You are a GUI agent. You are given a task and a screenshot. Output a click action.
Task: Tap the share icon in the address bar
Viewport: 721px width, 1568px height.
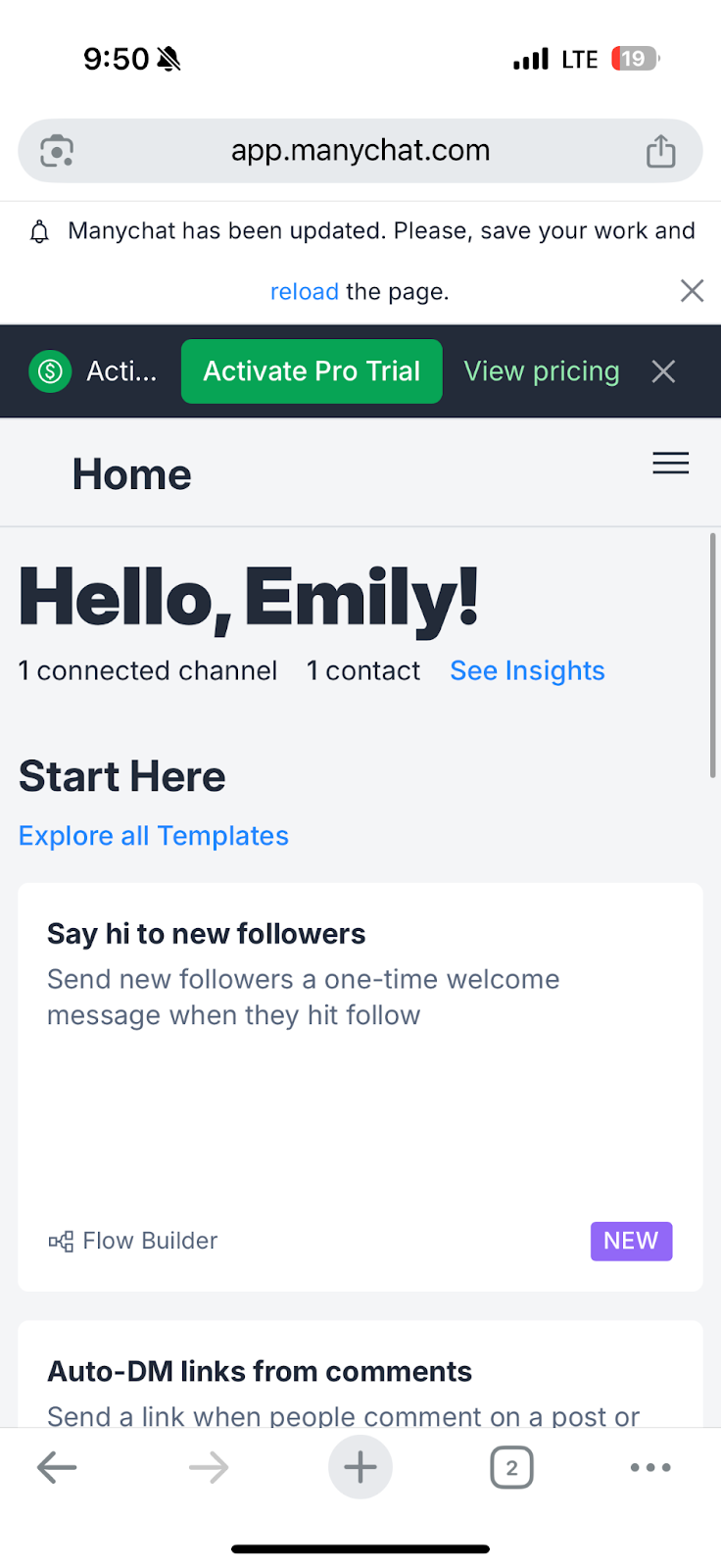click(661, 150)
